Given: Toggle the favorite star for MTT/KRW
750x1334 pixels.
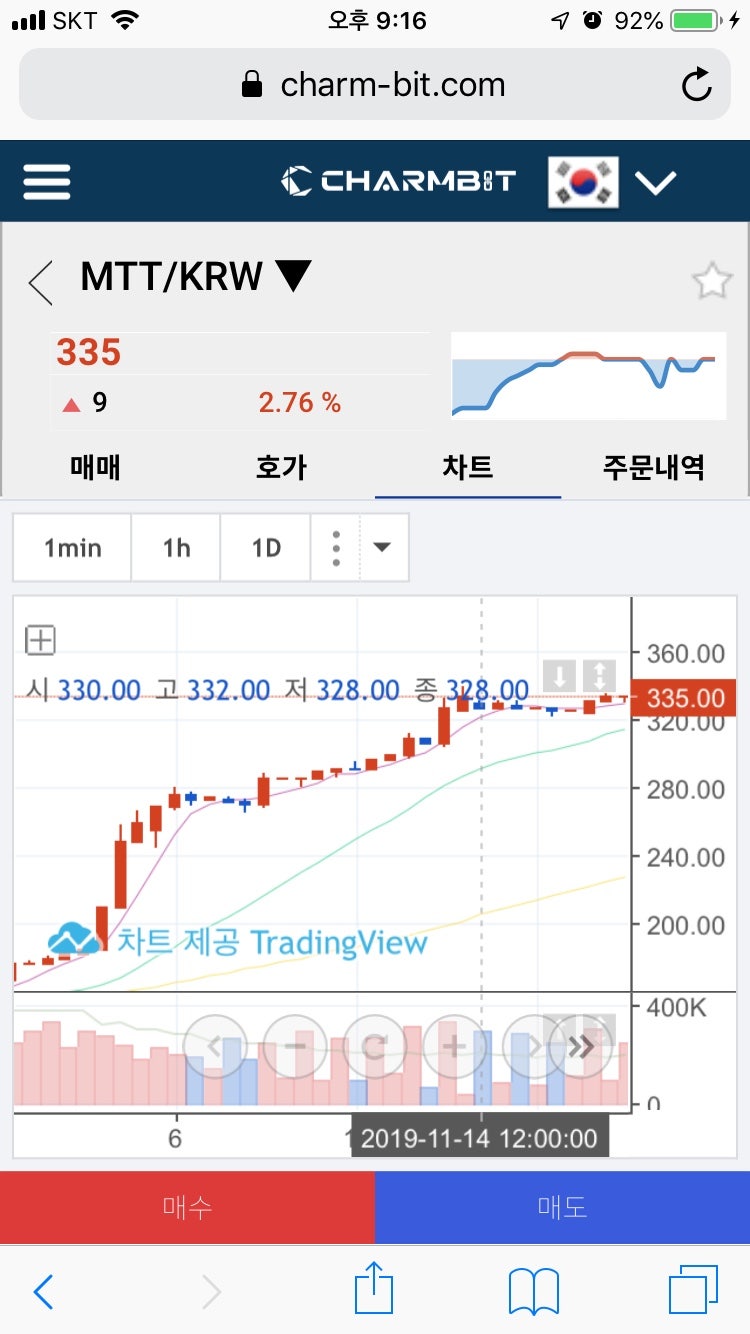Looking at the screenshot, I should pos(711,281).
